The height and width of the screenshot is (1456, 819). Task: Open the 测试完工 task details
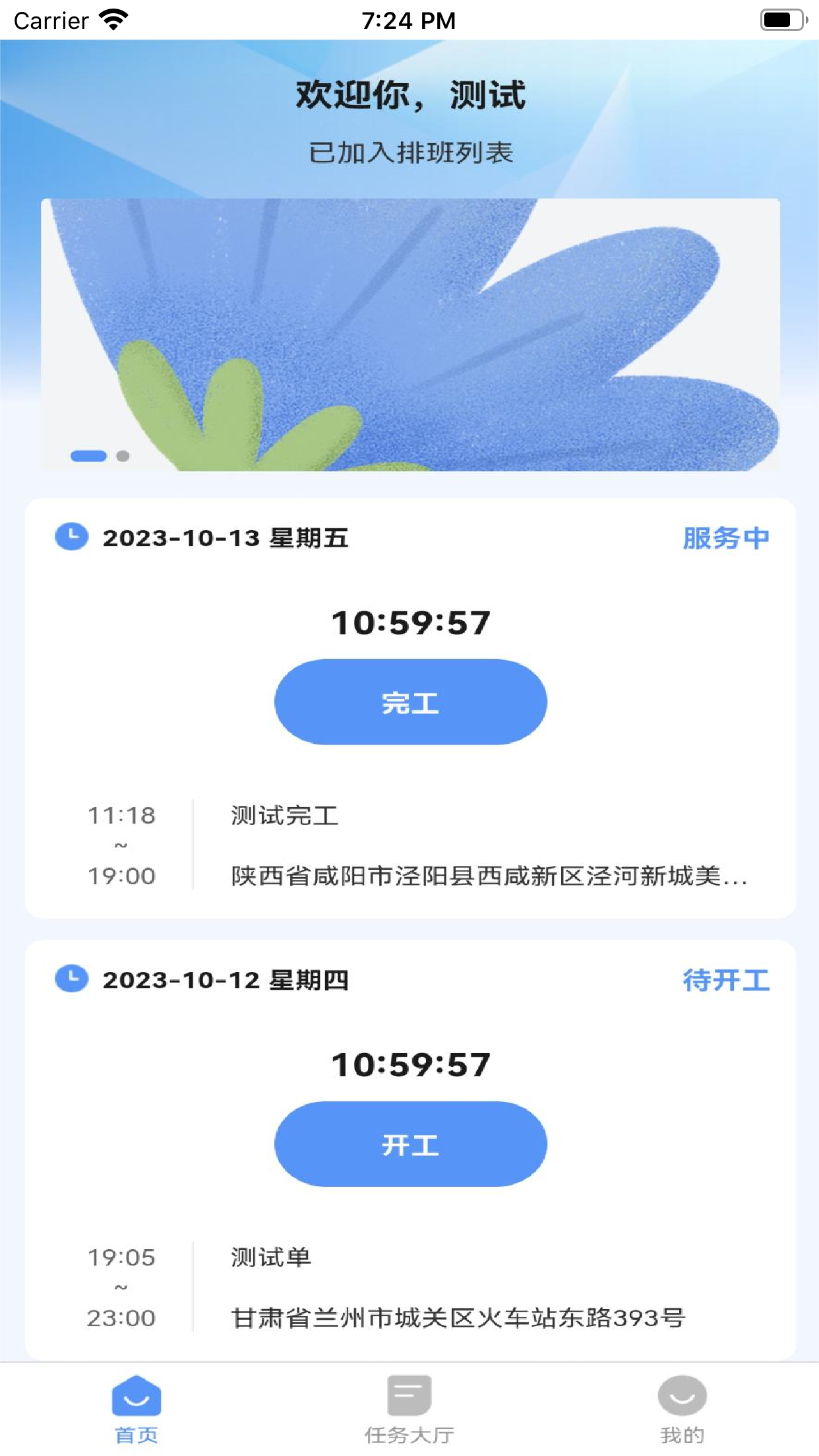[284, 816]
